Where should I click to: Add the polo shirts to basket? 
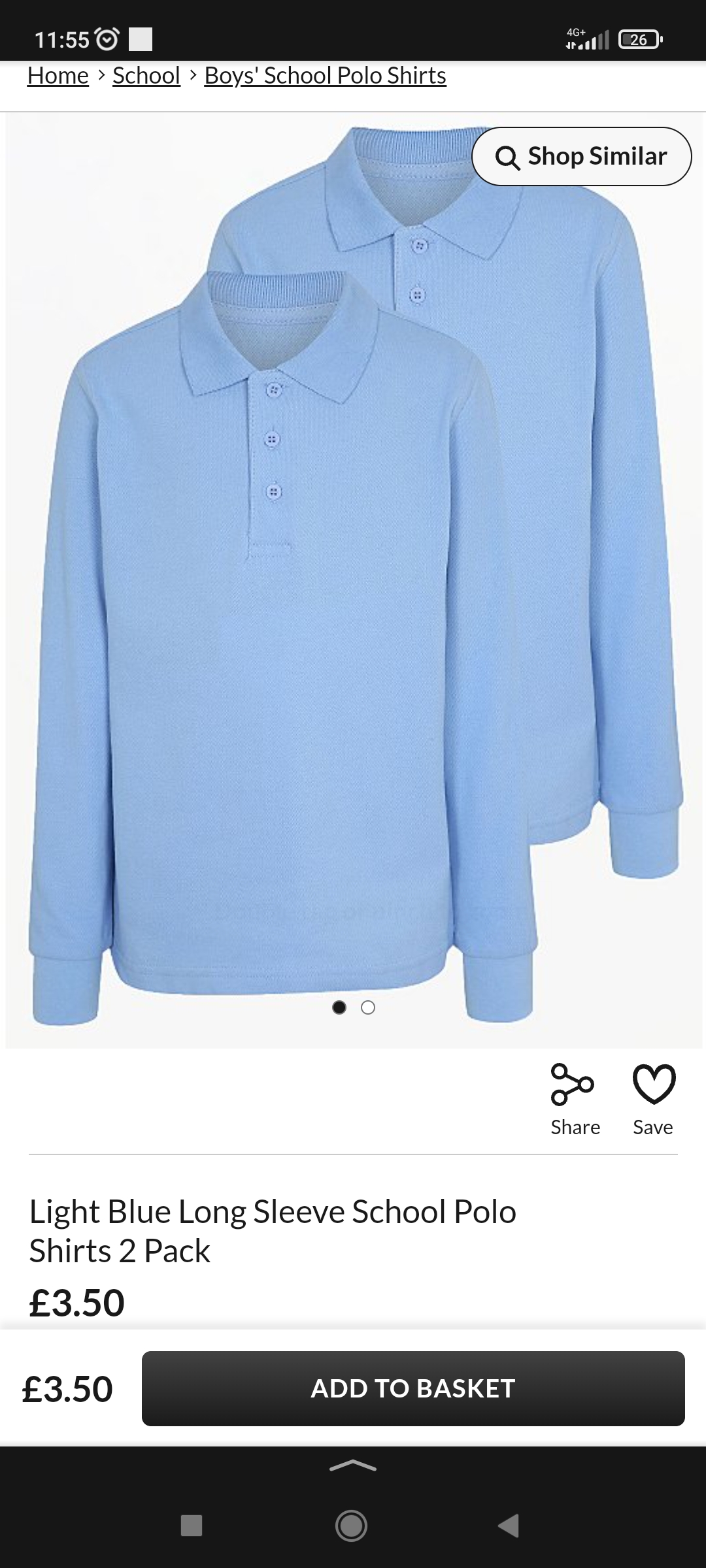(x=413, y=1388)
